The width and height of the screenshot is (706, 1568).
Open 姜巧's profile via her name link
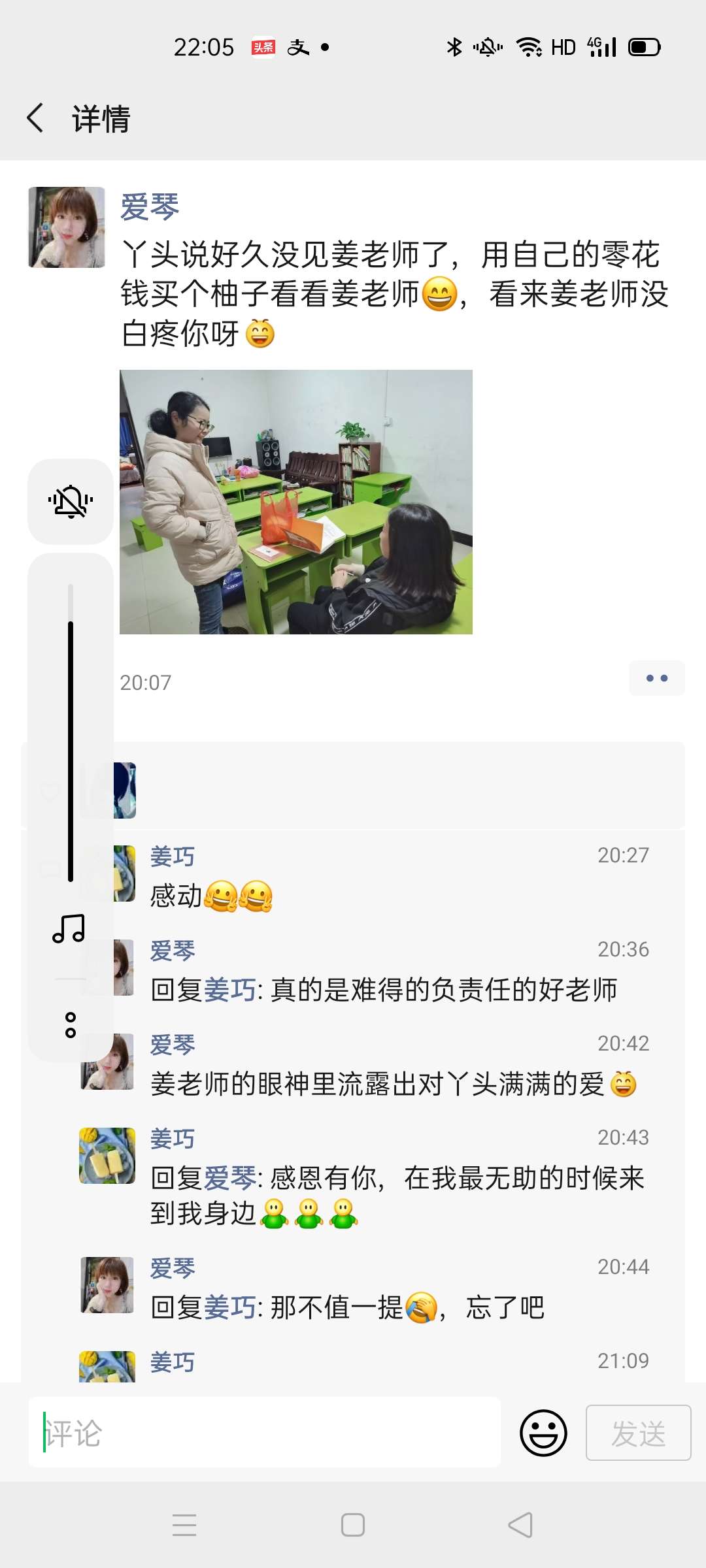[x=171, y=856]
